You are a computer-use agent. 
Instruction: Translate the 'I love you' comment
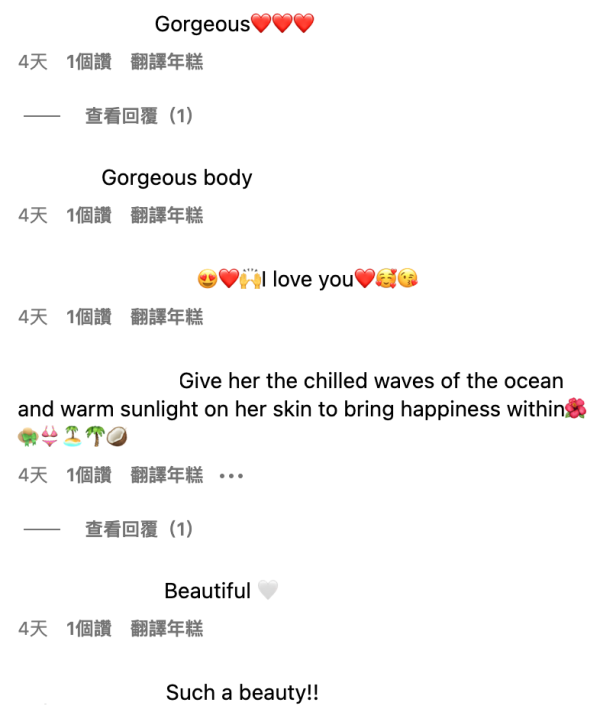[166, 317]
